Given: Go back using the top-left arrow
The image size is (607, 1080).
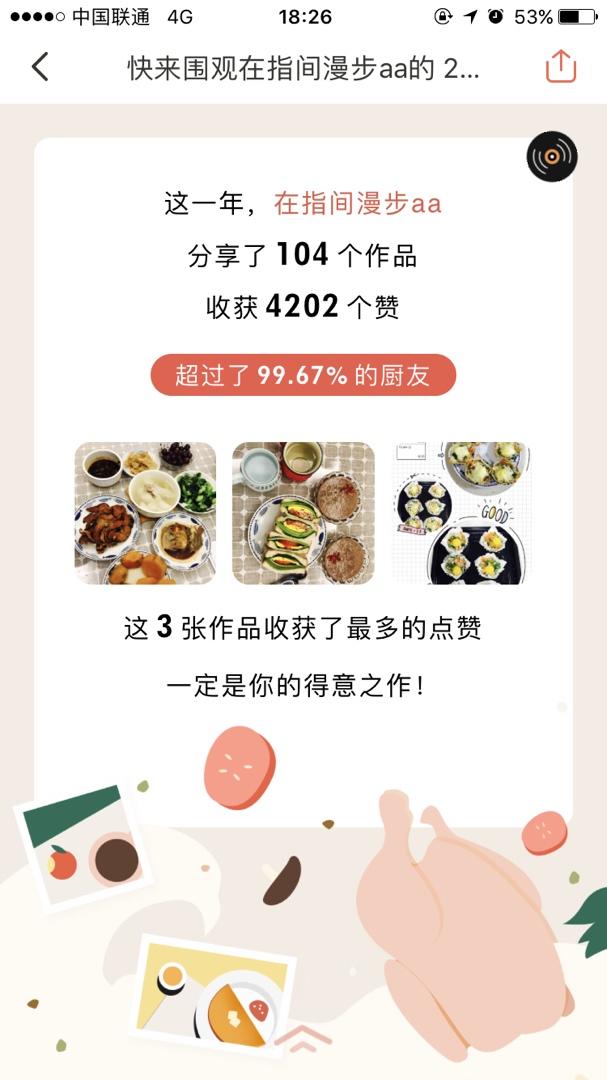Looking at the screenshot, I should [x=40, y=67].
